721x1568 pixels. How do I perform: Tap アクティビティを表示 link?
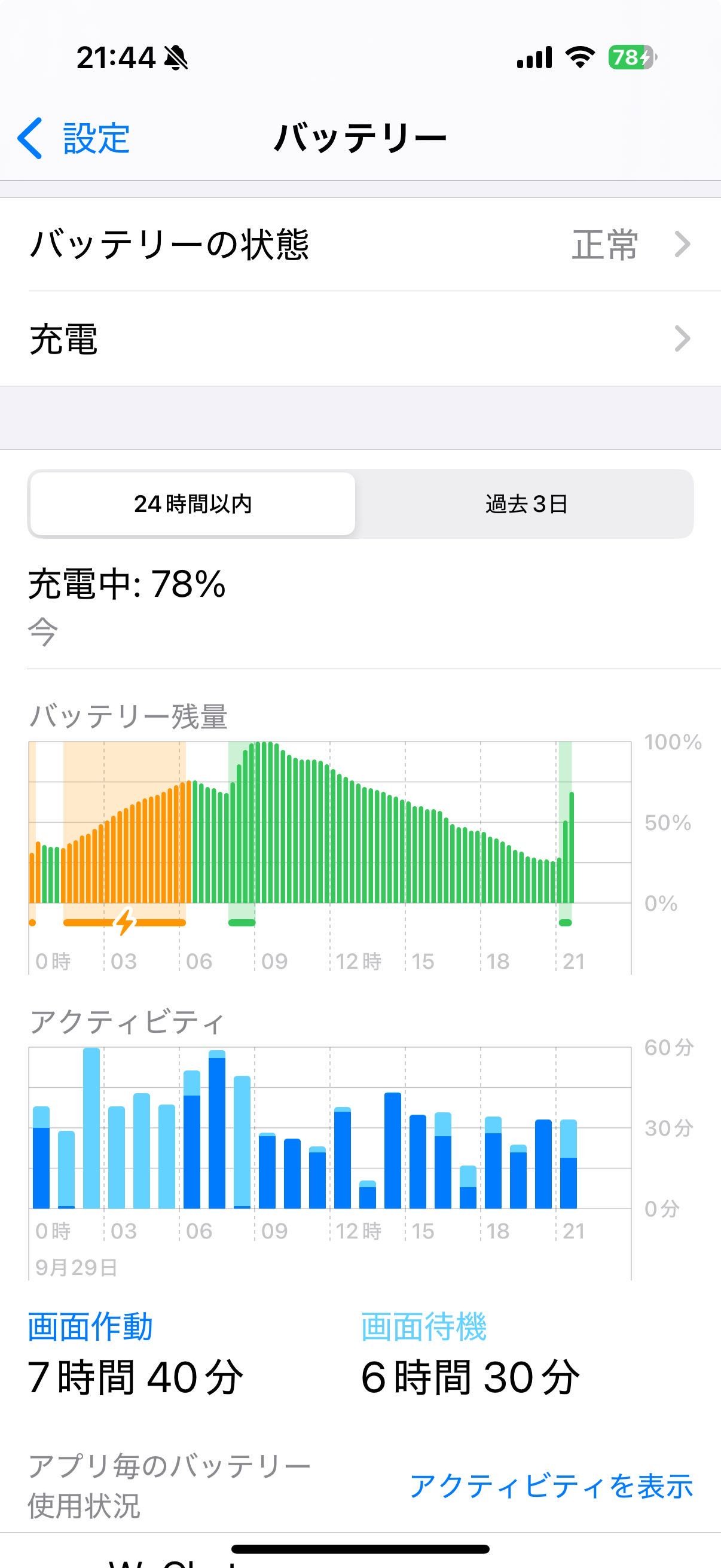click(x=551, y=1486)
